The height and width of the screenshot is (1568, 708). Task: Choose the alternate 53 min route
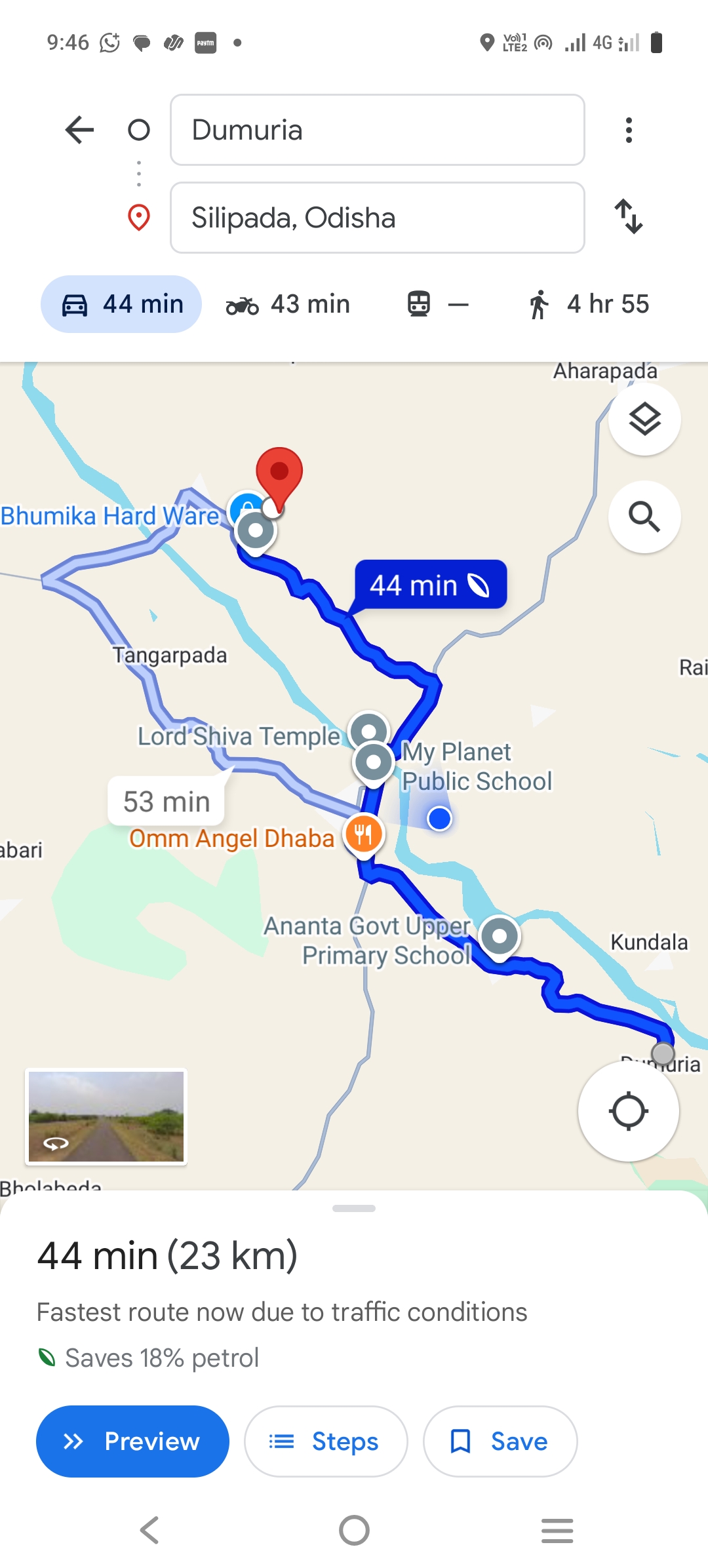(167, 802)
